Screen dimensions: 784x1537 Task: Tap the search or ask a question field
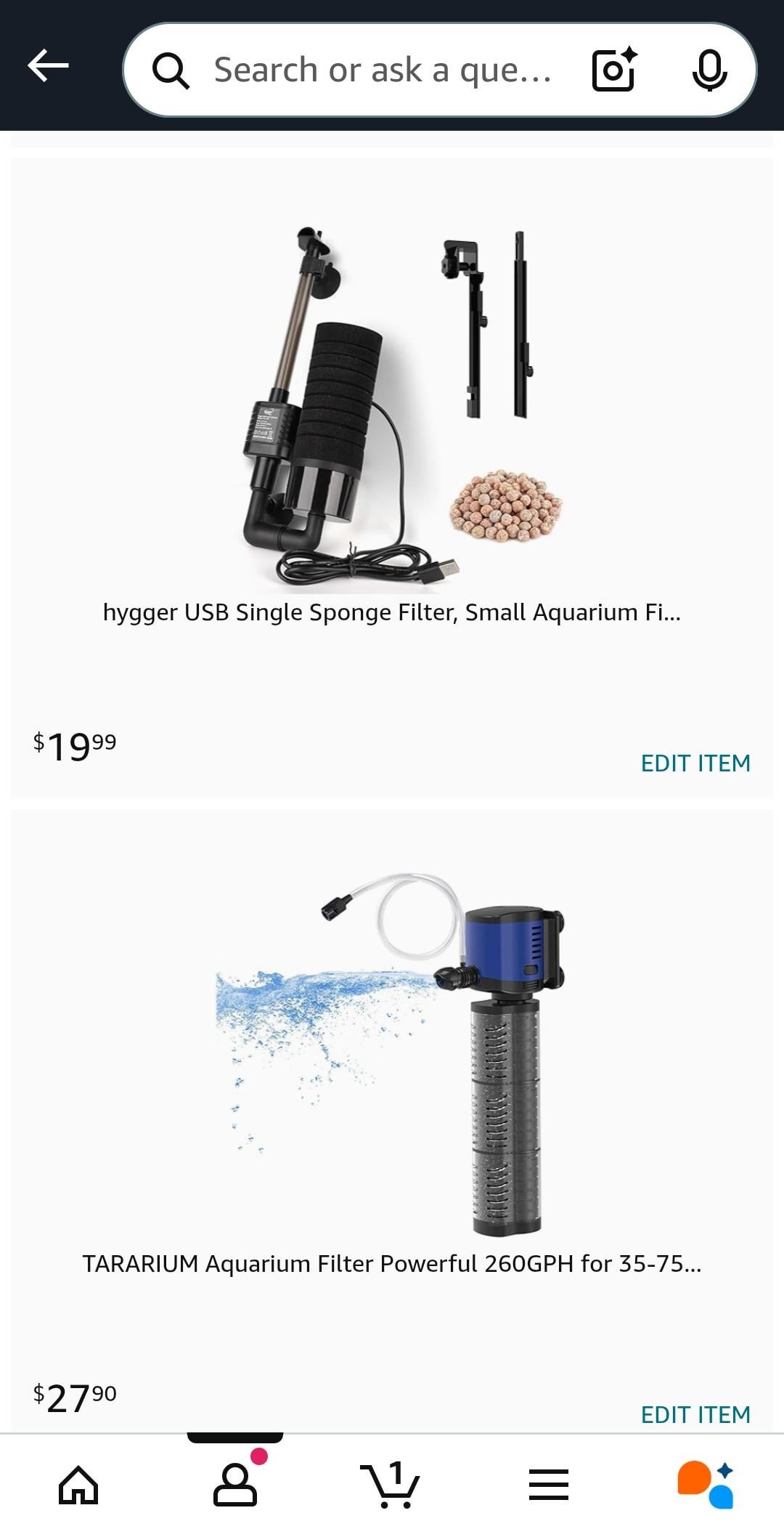381,70
